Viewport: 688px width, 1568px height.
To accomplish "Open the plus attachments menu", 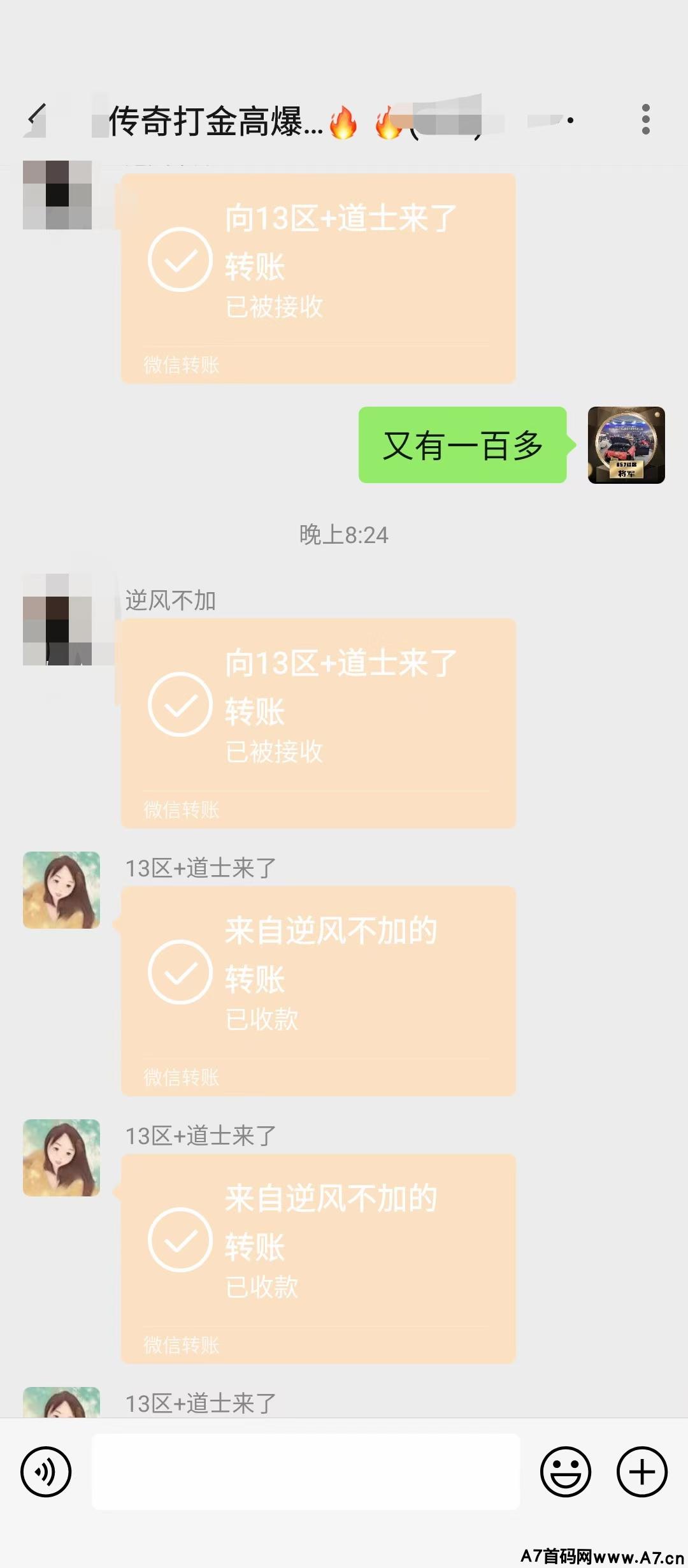I will pyautogui.click(x=642, y=1472).
